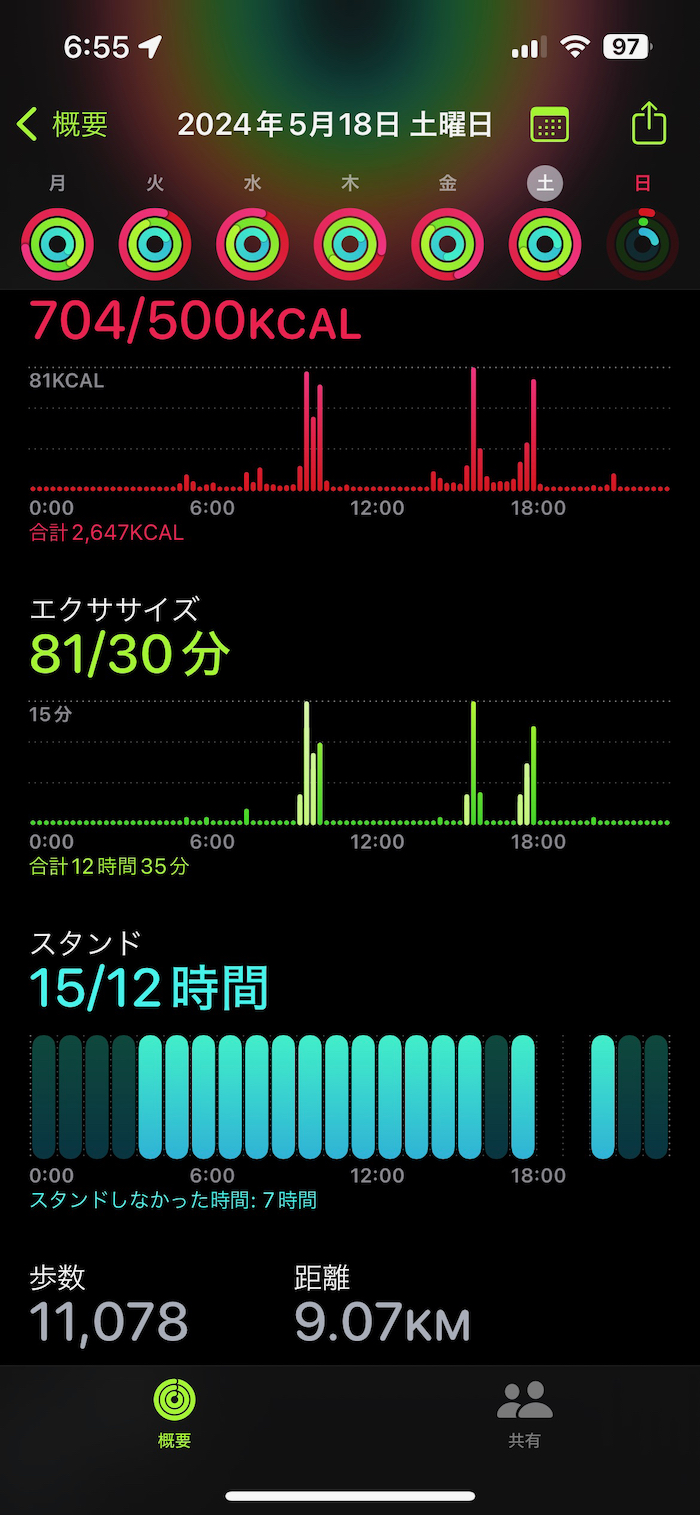Go back to 概要
Image resolution: width=700 pixels, height=1515 pixels.
click(62, 125)
